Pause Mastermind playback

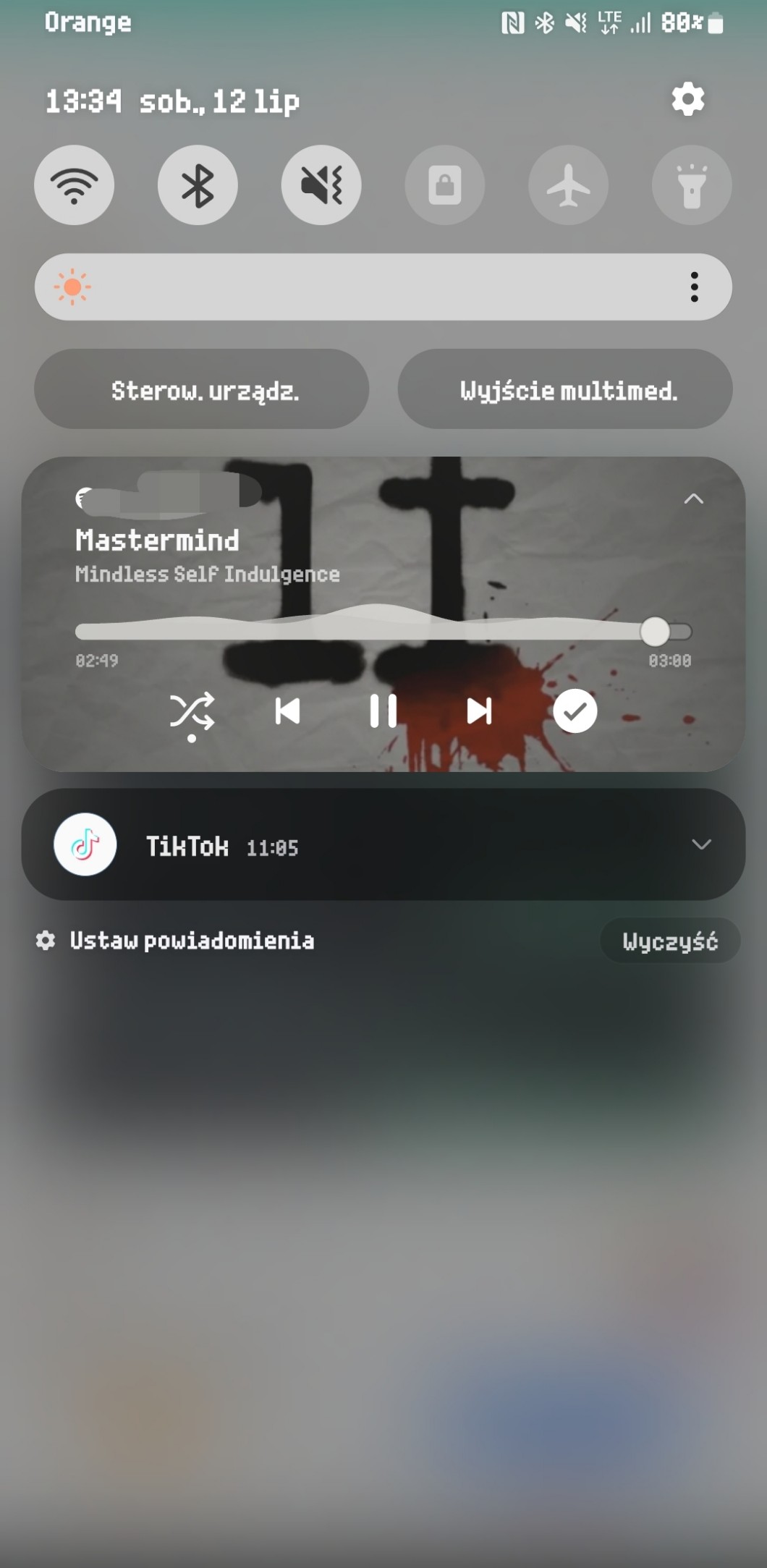383,711
